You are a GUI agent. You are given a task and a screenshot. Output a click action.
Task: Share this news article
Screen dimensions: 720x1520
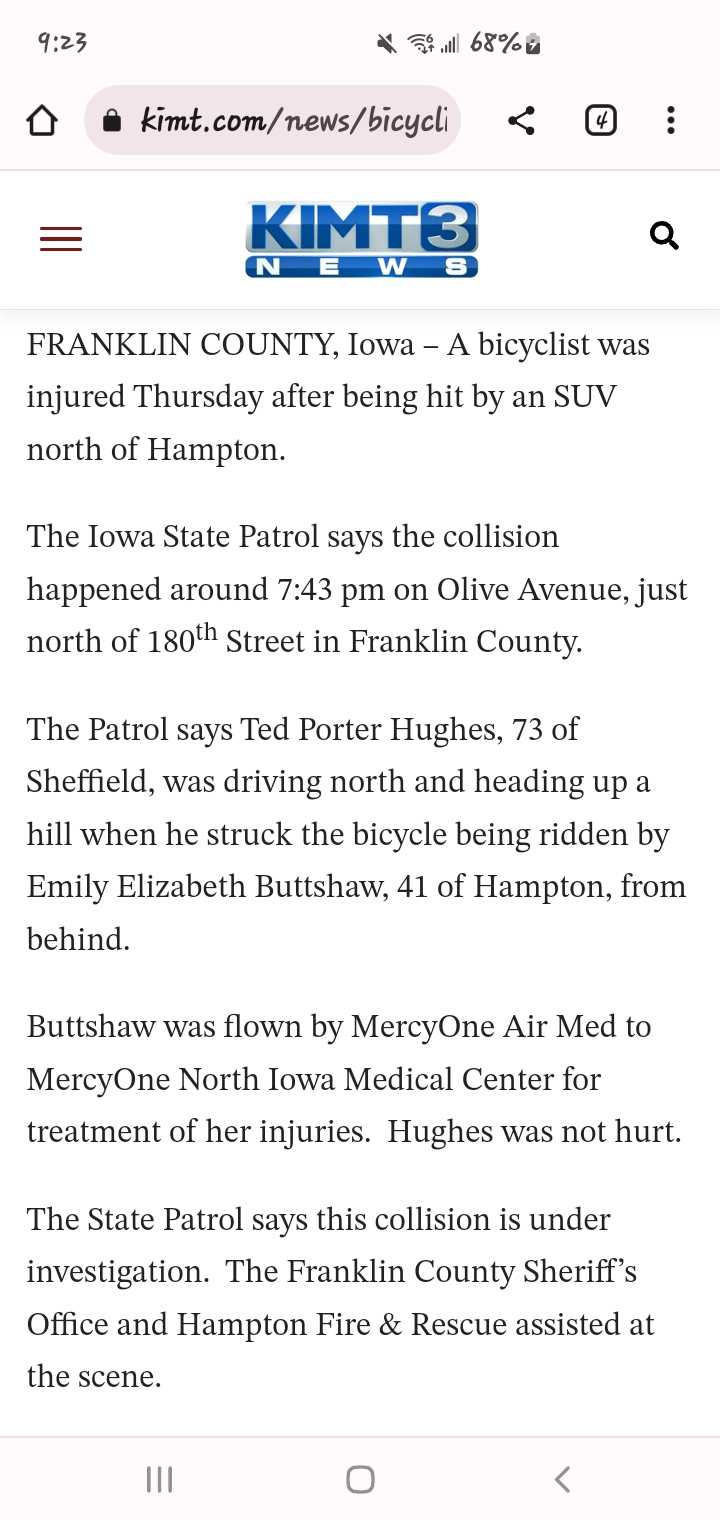[x=521, y=121]
